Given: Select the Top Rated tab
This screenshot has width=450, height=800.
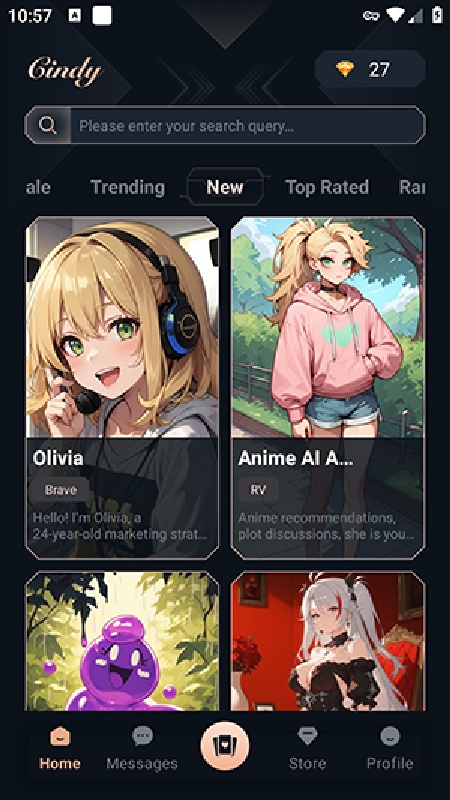Looking at the screenshot, I should coord(327,187).
